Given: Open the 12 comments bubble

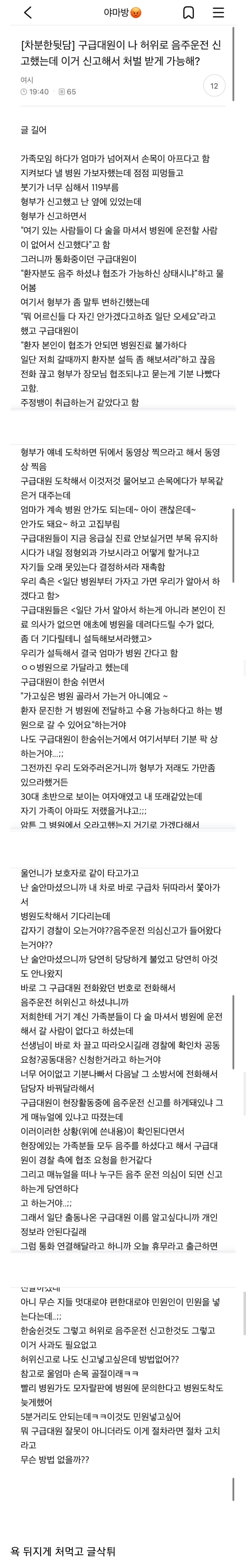Looking at the screenshot, I should [214, 86].
